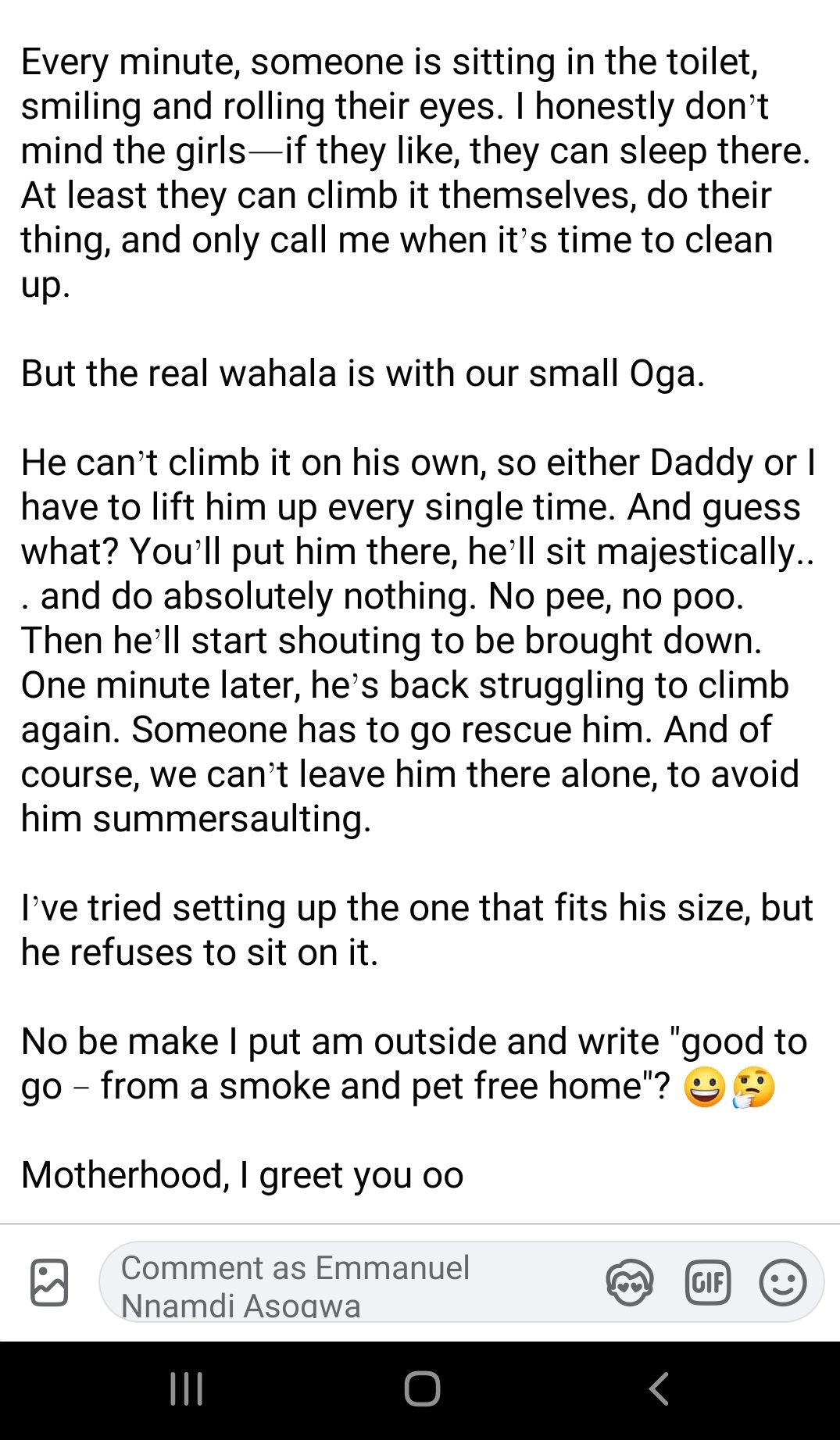Go back with the system back button
Viewport: 840px width, 1440px height.
(659, 1388)
